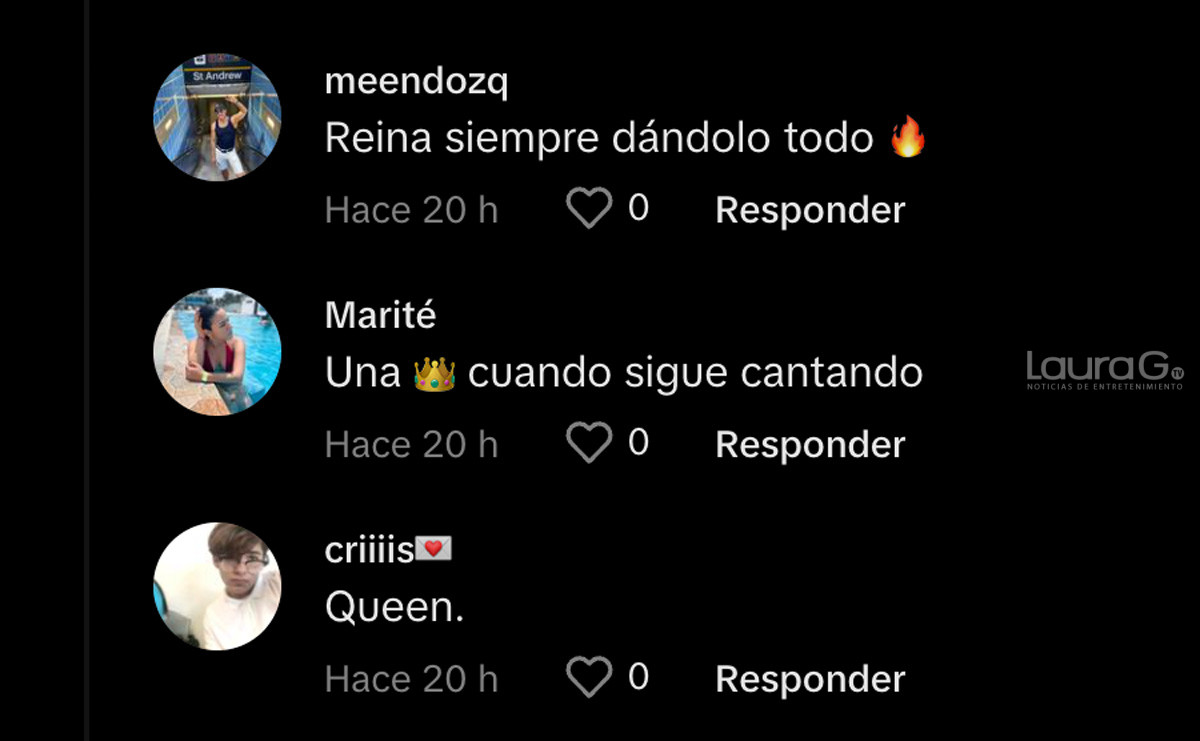Open the meendozq username link

416,84
